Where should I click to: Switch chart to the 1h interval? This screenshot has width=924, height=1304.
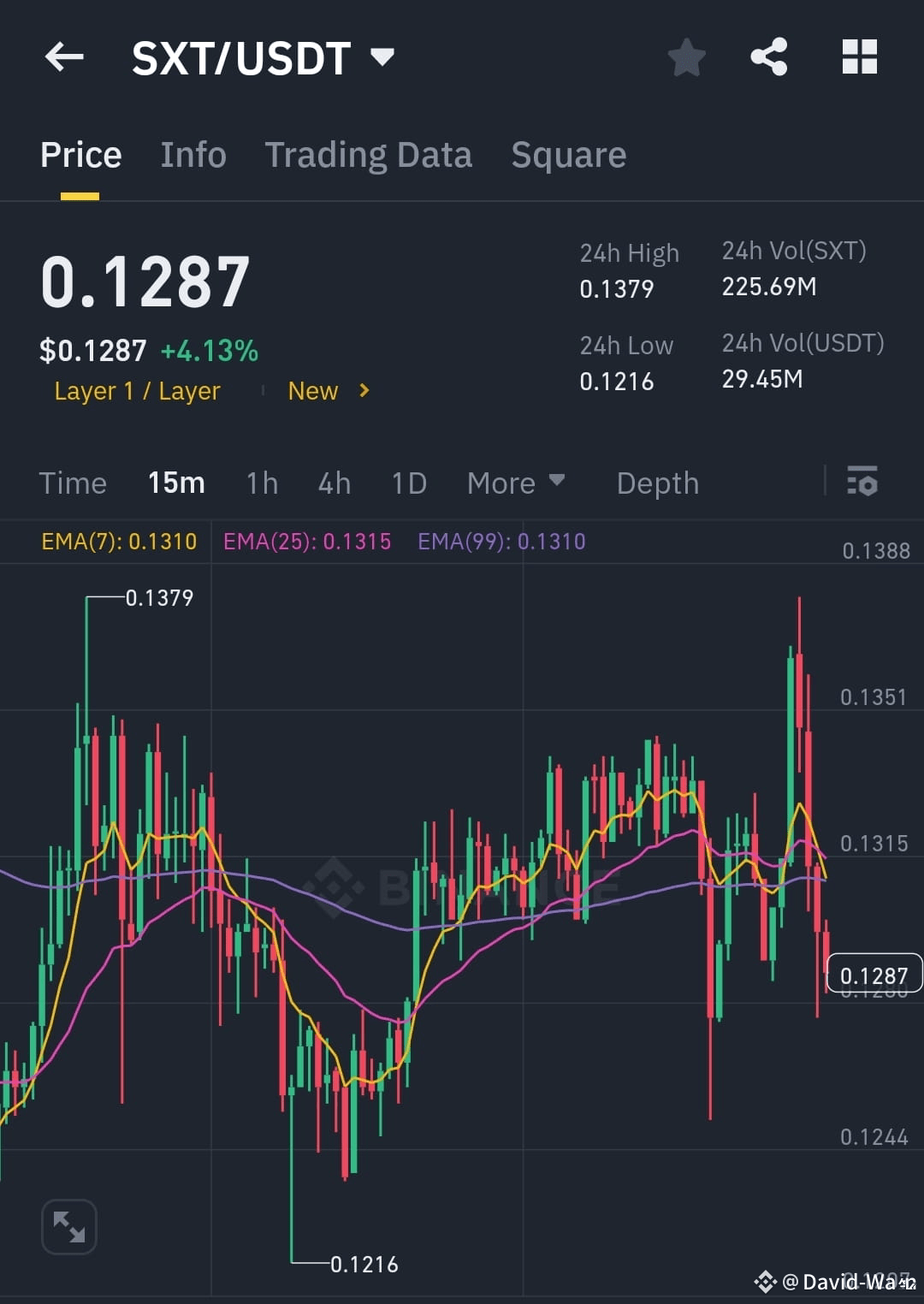tap(261, 483)
